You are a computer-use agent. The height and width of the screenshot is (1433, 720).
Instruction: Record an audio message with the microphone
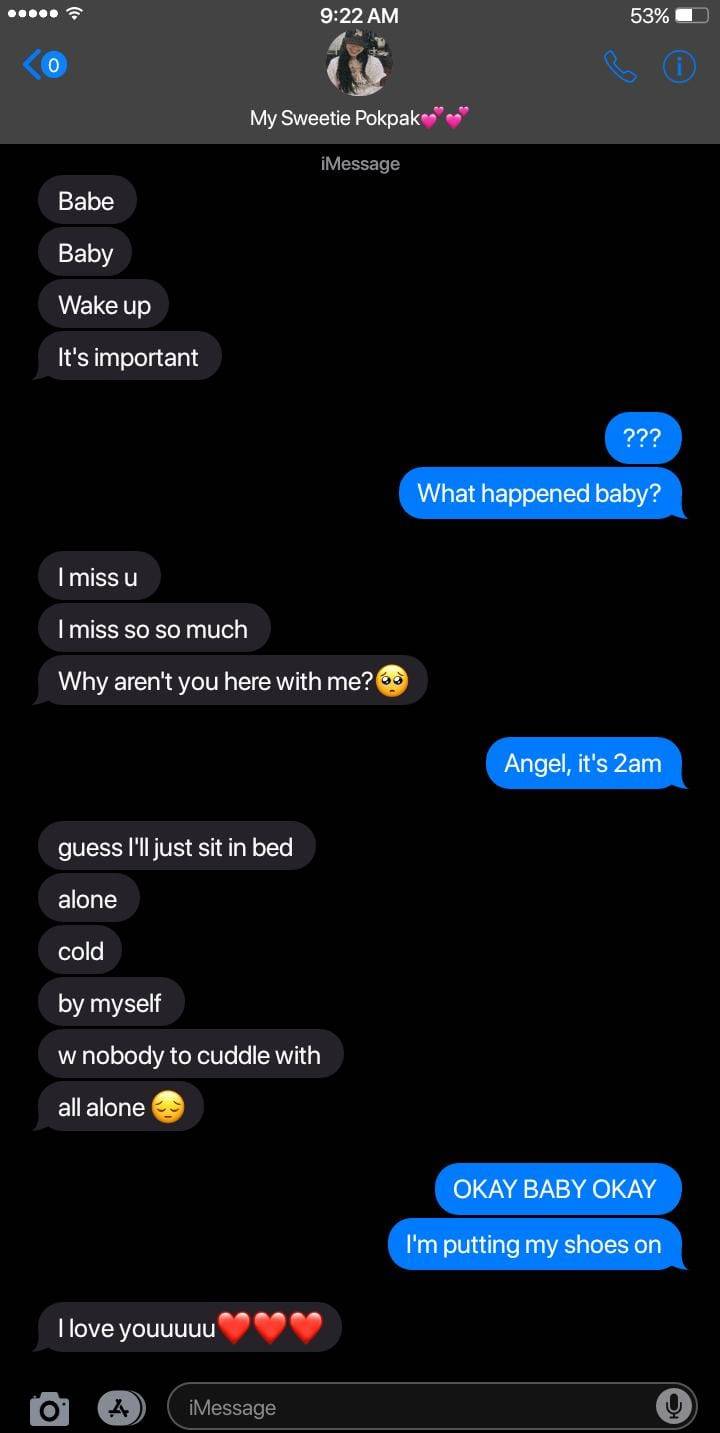674,1407
